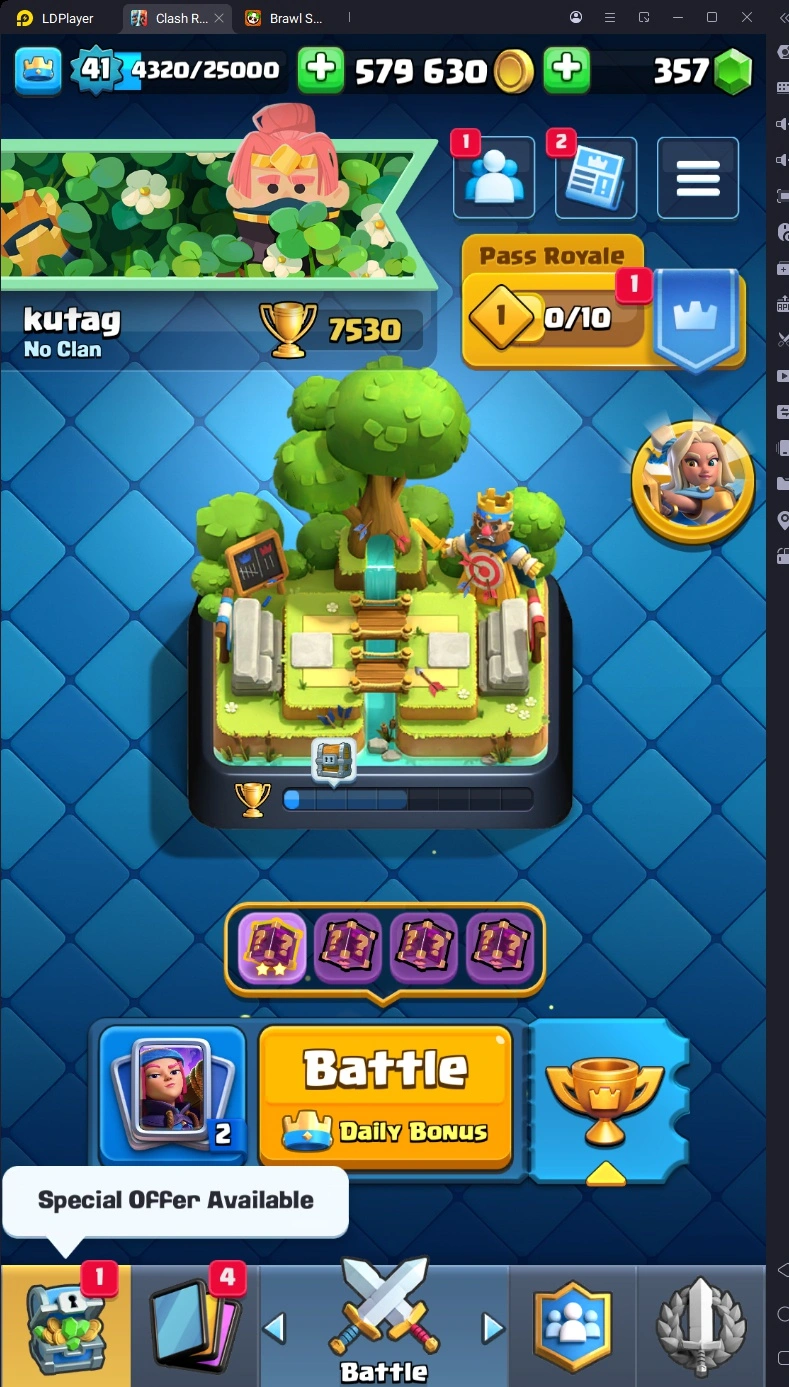Start a match with the Battle button
Image resolution: width=789 pixels, height=1387 pixels.
(386, 1095)
